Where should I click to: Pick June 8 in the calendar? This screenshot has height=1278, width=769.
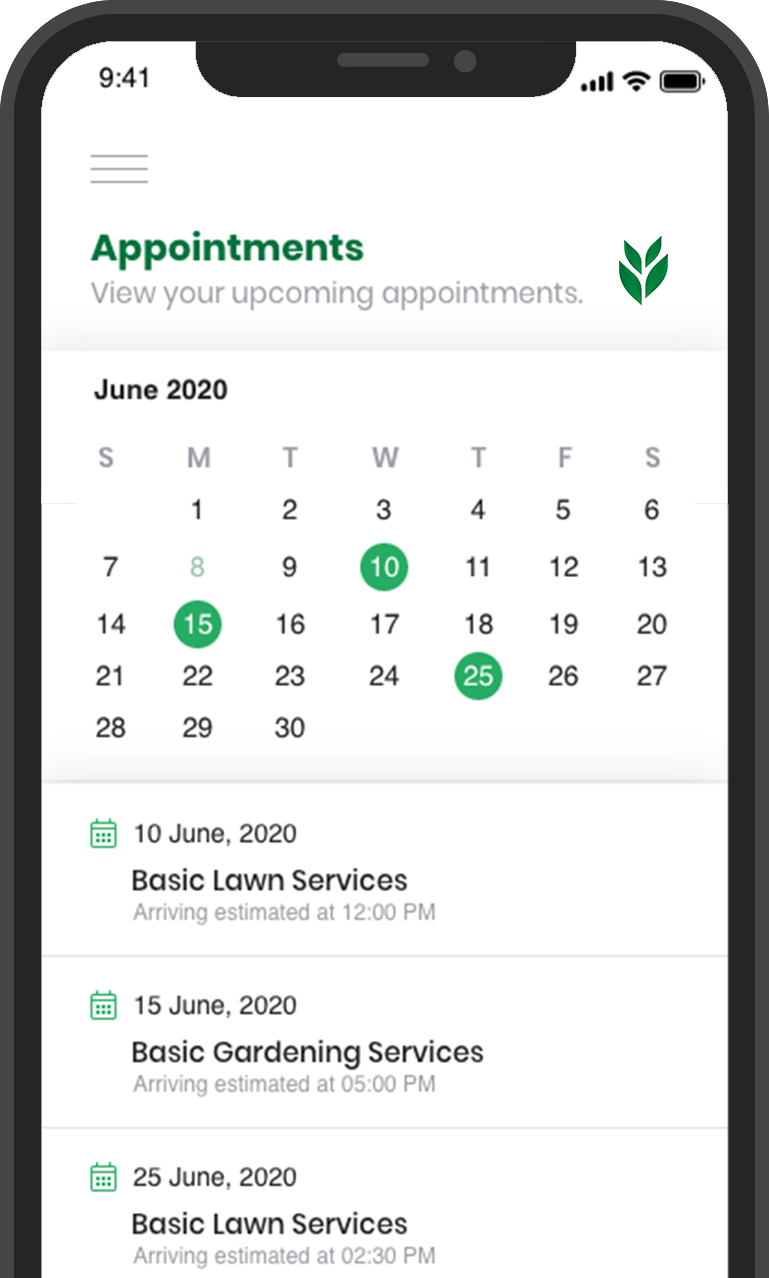(x=197, y=568)
